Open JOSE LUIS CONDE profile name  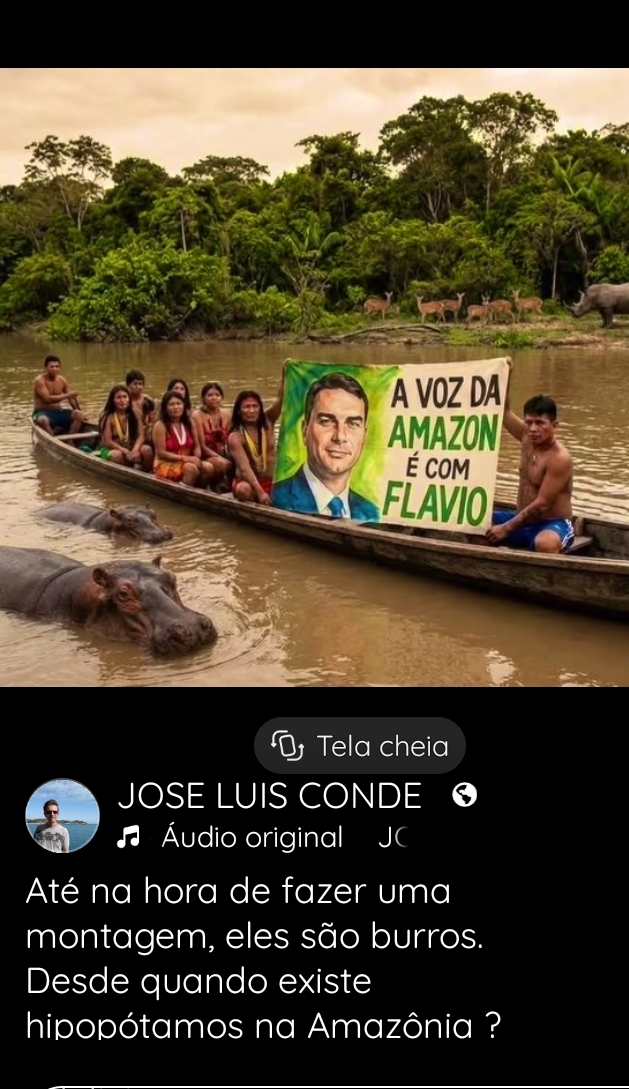click(270, 796)
